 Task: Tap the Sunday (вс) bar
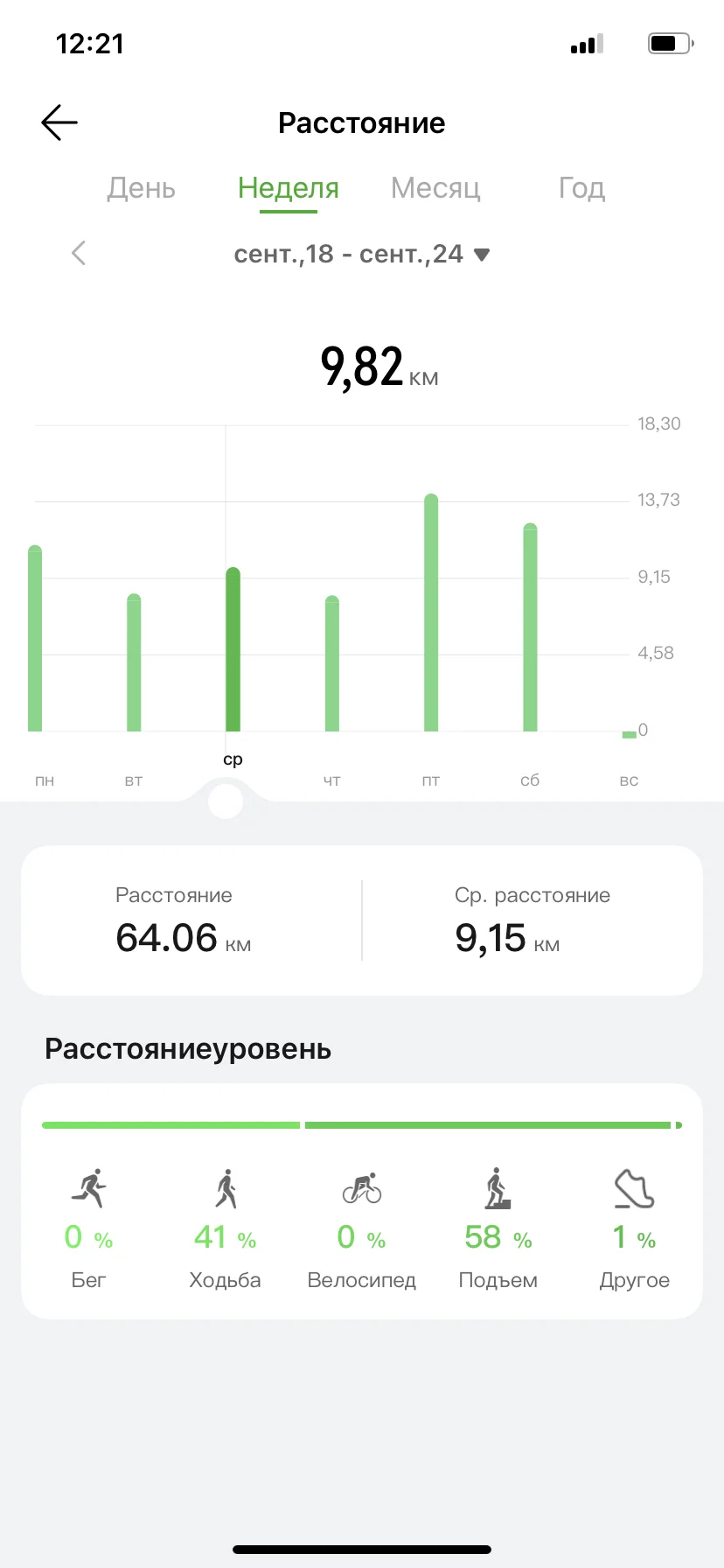[630, 735]
